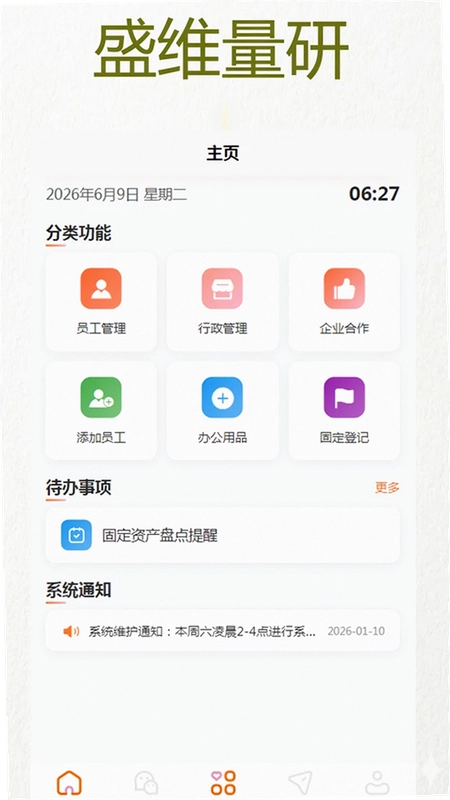450x800 pixels.
Task: Switch to the paper plane tab
Action: pyautogui.click(x=300, y=782)
